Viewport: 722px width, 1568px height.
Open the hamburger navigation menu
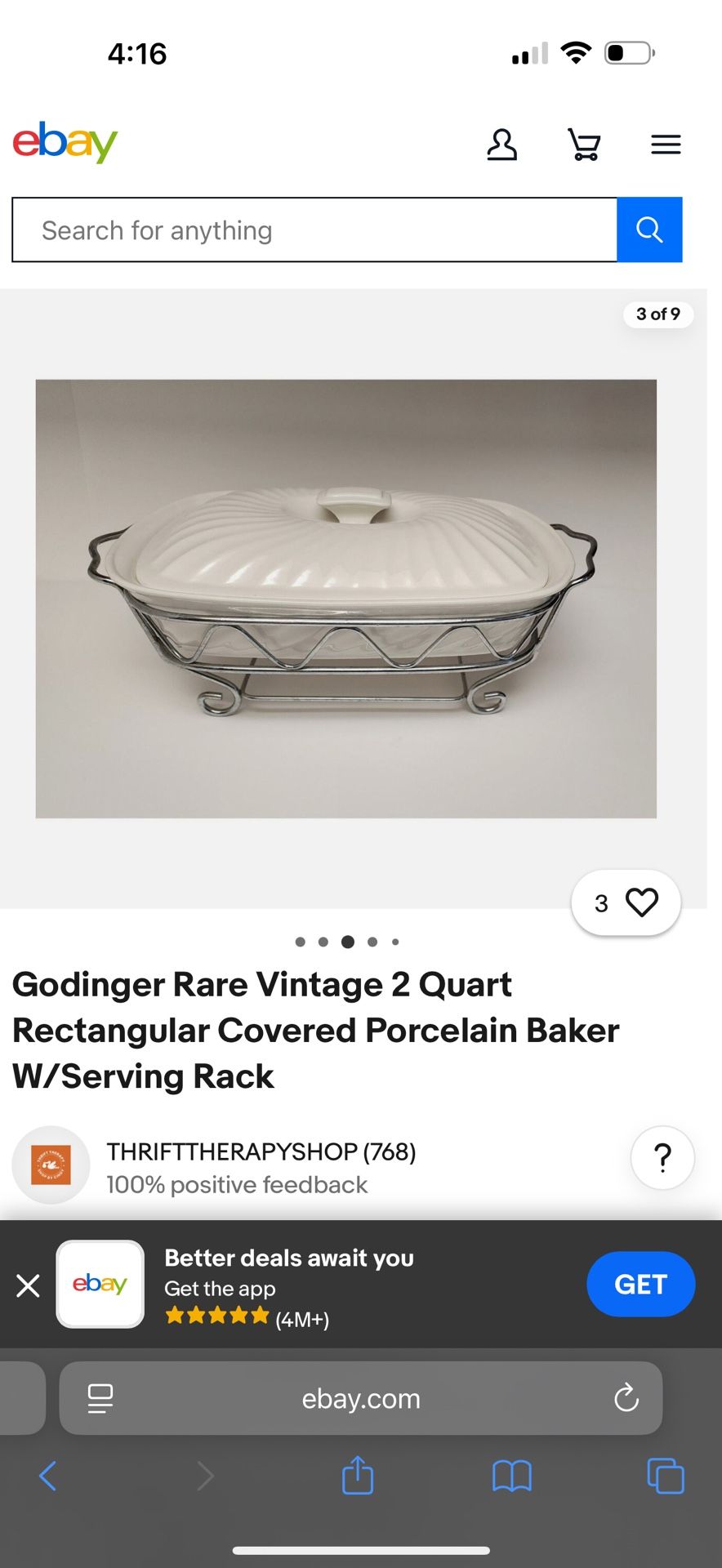coord(666,145)
